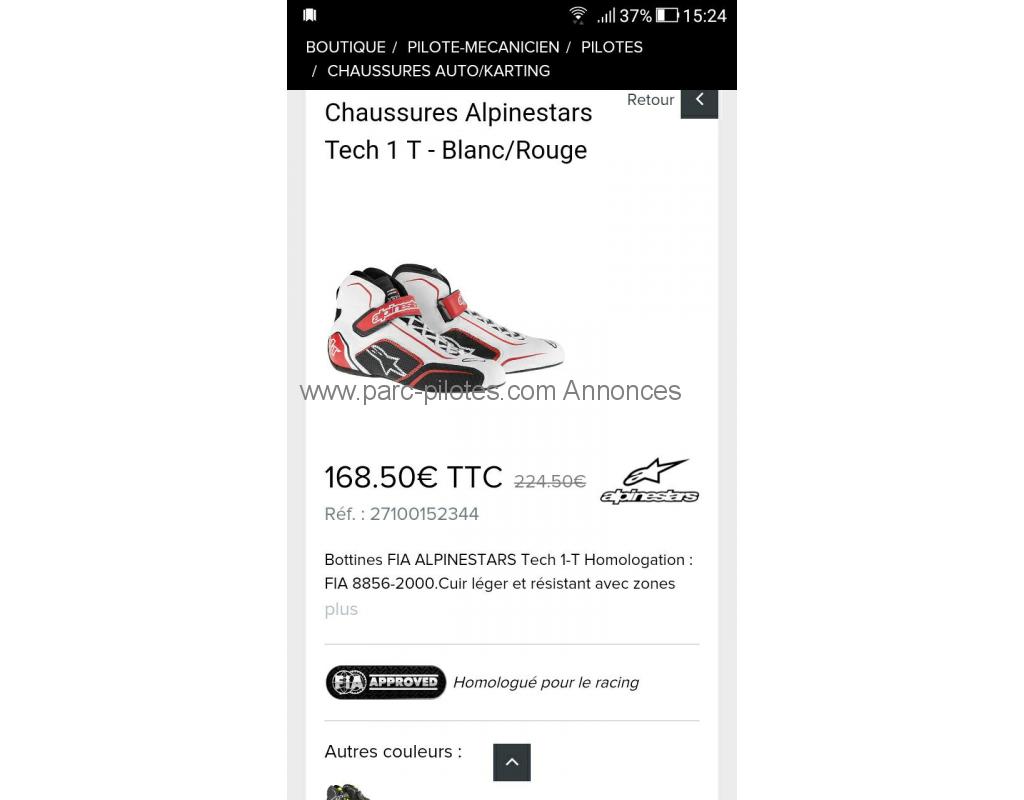Select the other colour shoe thumbnail
This screenshot has width=1024, height=800.
click(x=347, y=792)
